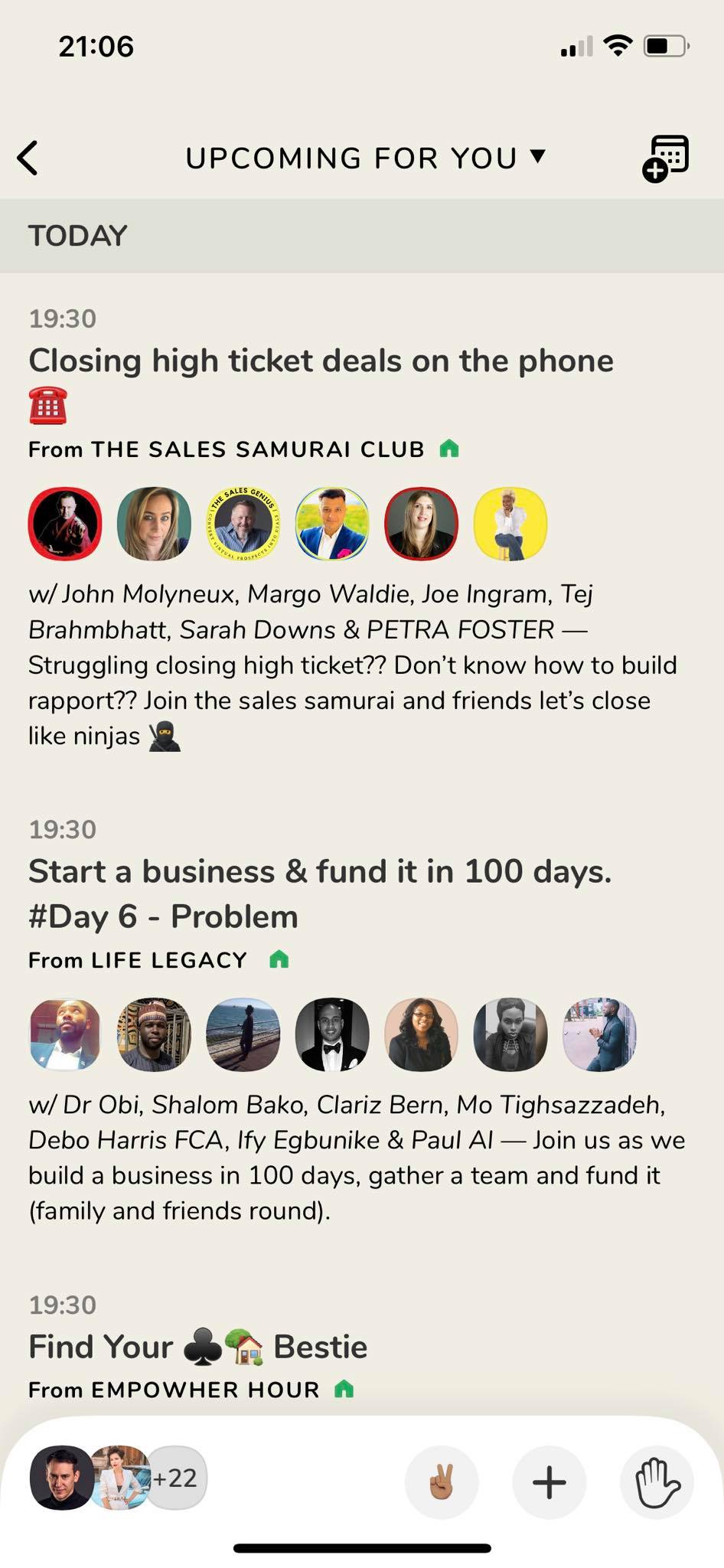Open the EmpowHER Hour club page
This screenshot has width=724, height=1568.
[204, 1390]
